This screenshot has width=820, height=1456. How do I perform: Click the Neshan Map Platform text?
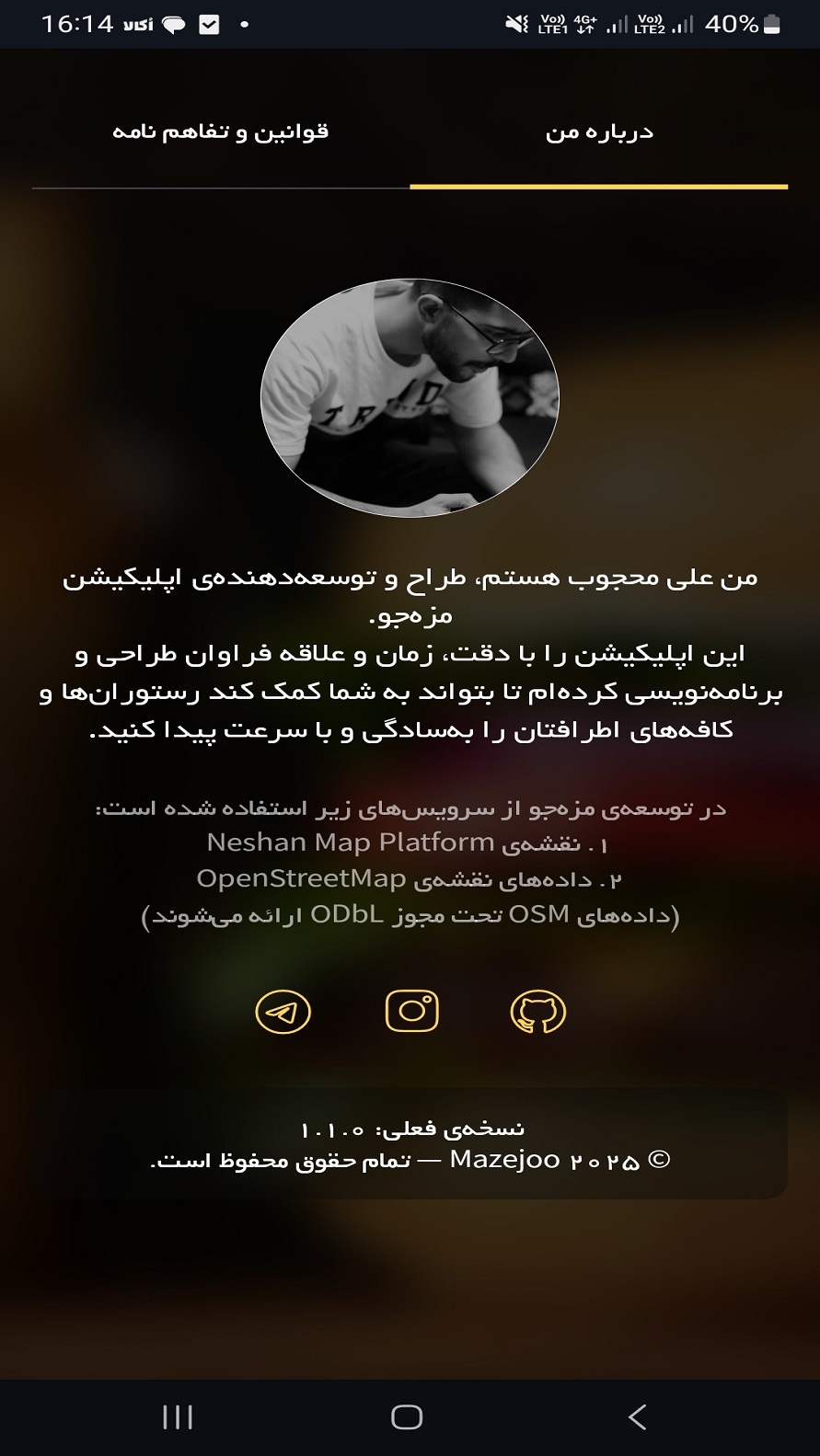(x=350, y=843)
